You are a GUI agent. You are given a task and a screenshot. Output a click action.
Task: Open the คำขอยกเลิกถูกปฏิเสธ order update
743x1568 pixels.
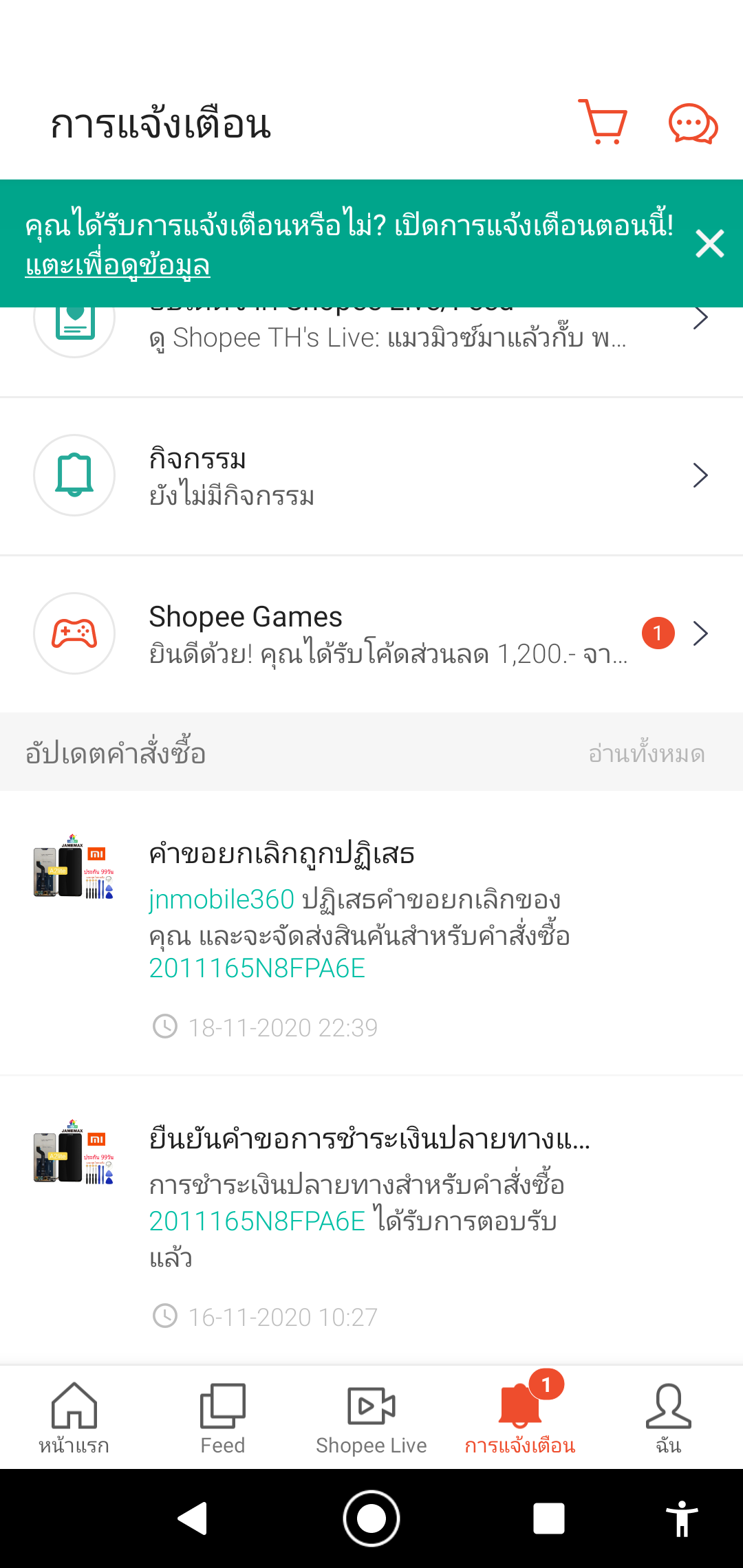coord(371,932)
